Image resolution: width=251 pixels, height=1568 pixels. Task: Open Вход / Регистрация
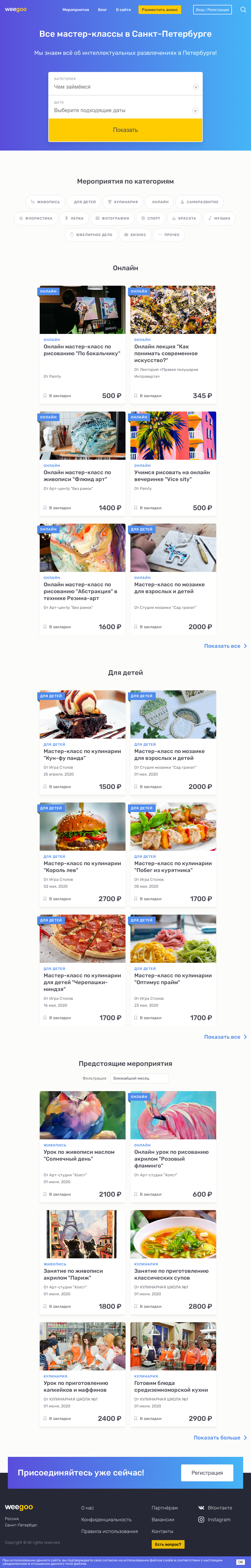[212, 10]
